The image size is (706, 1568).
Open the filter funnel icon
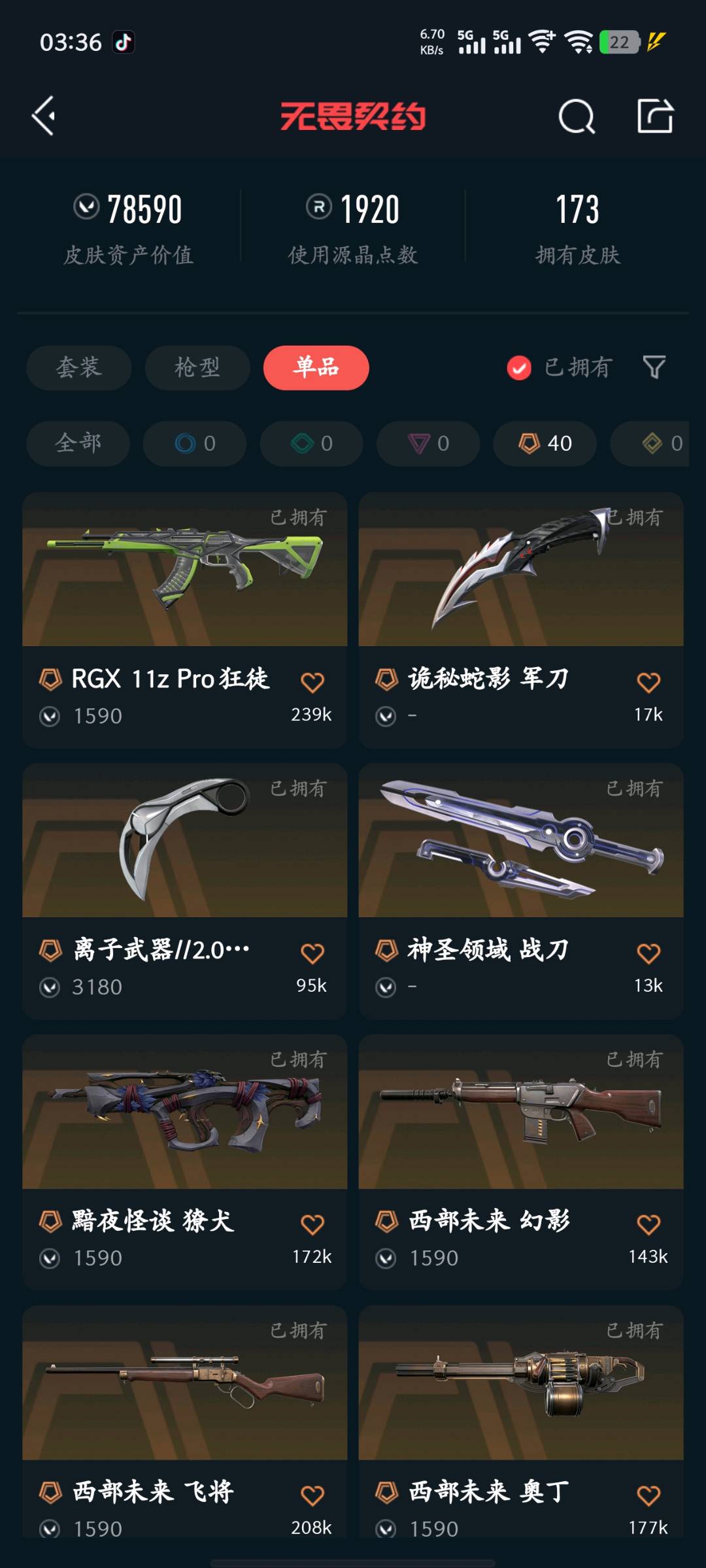(x=654, y=367)
